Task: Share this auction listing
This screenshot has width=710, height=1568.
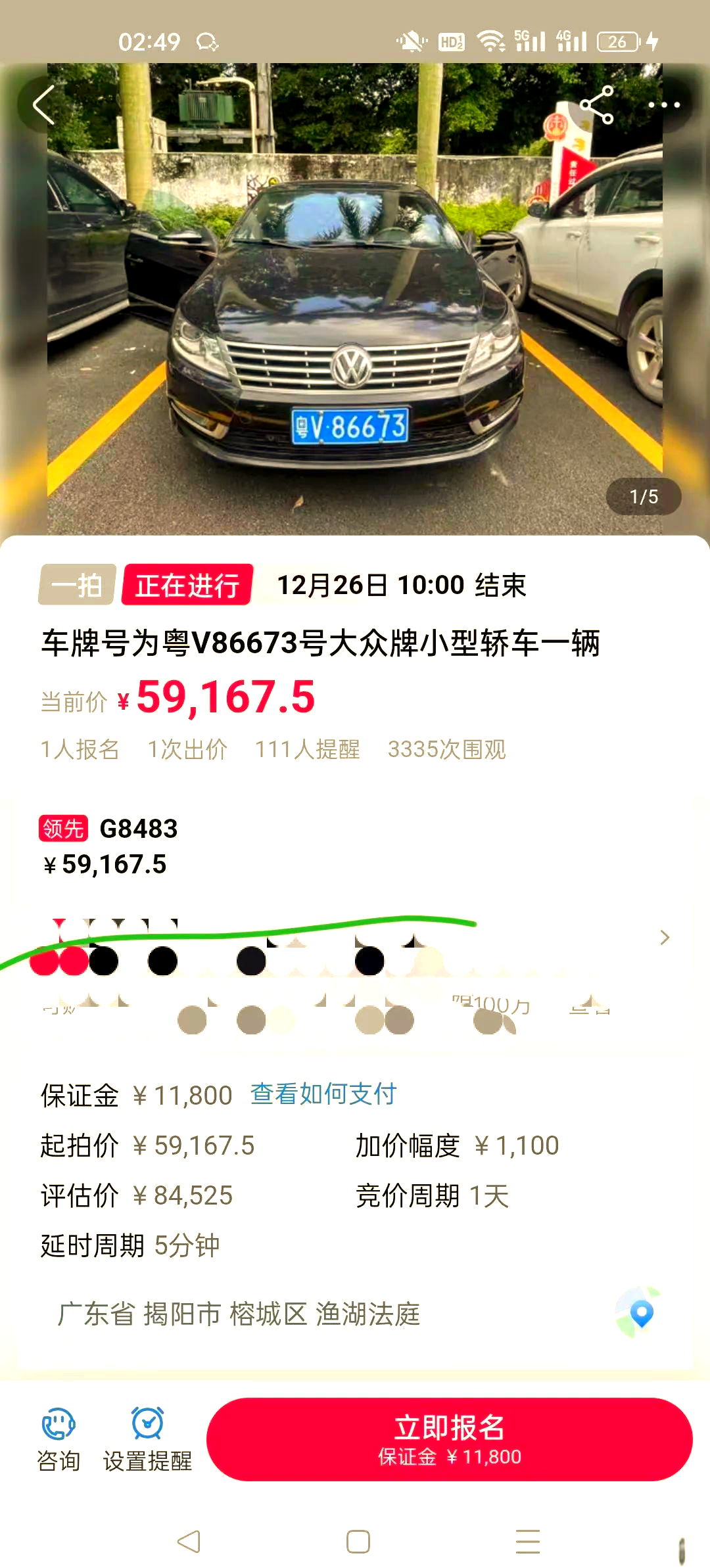Action: pyautogui.click(x=597, y=105)
